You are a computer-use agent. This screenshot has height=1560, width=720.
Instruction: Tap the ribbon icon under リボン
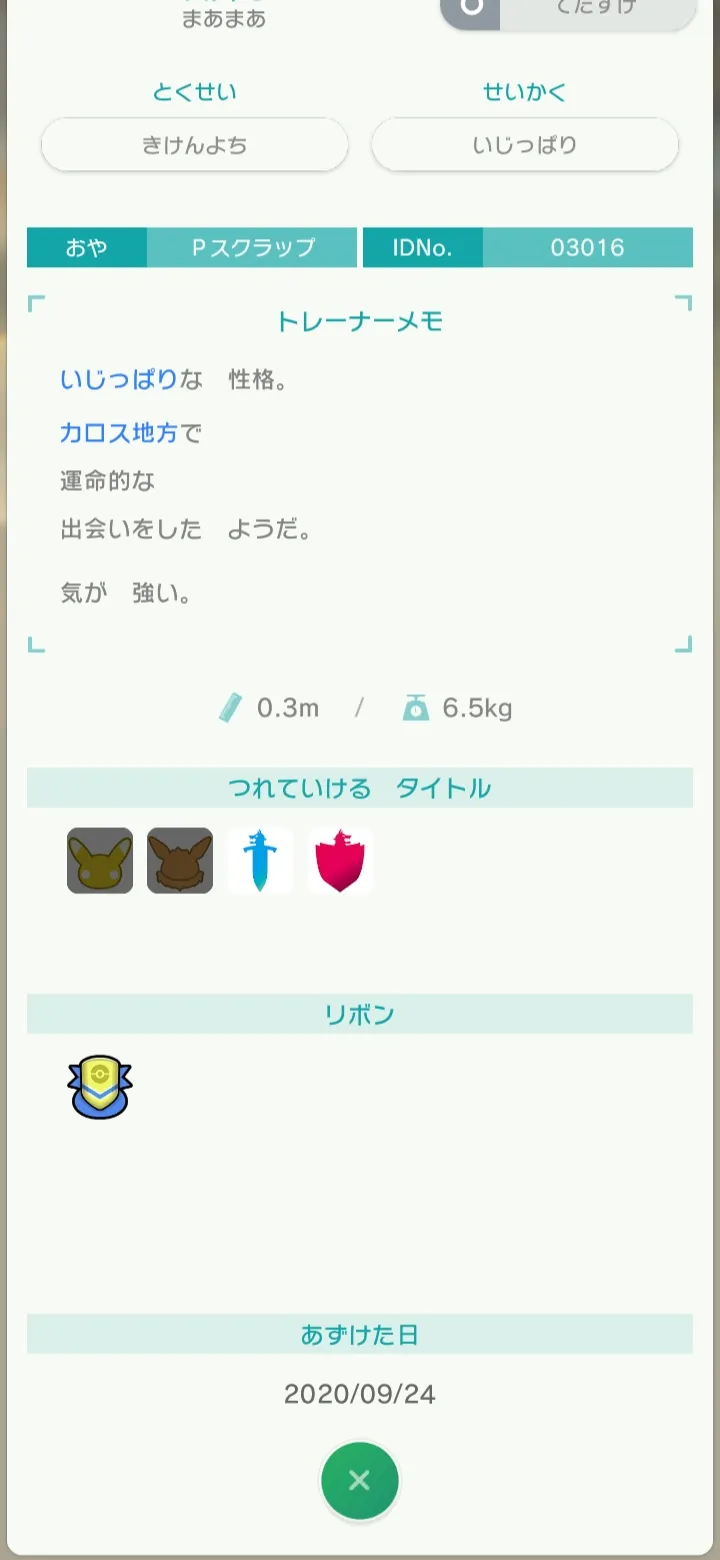(x=100, y=1087)
